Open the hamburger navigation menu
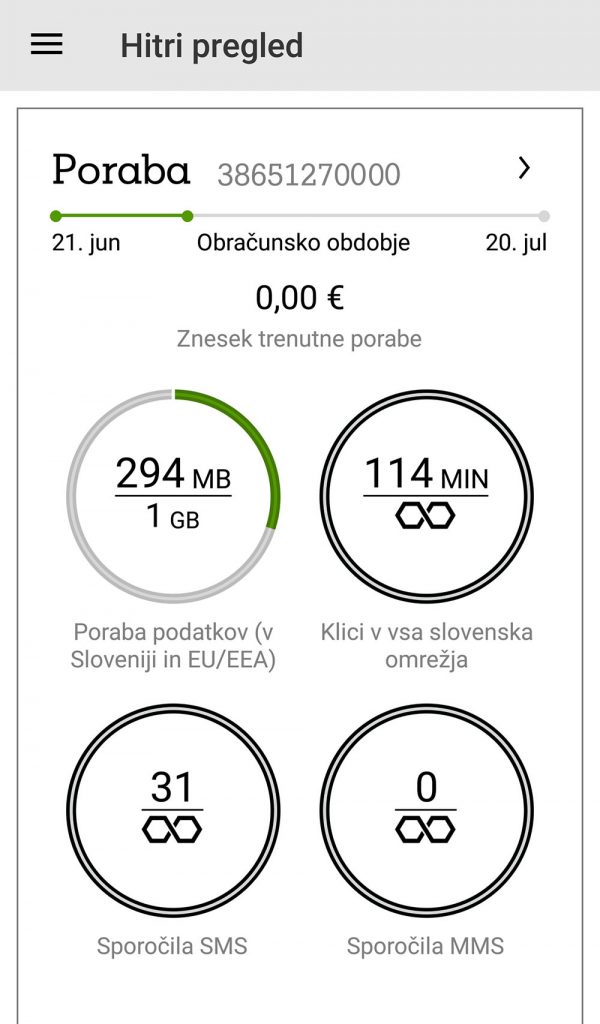Viewport: 600px width, 1024px height. tap(47, 45)
